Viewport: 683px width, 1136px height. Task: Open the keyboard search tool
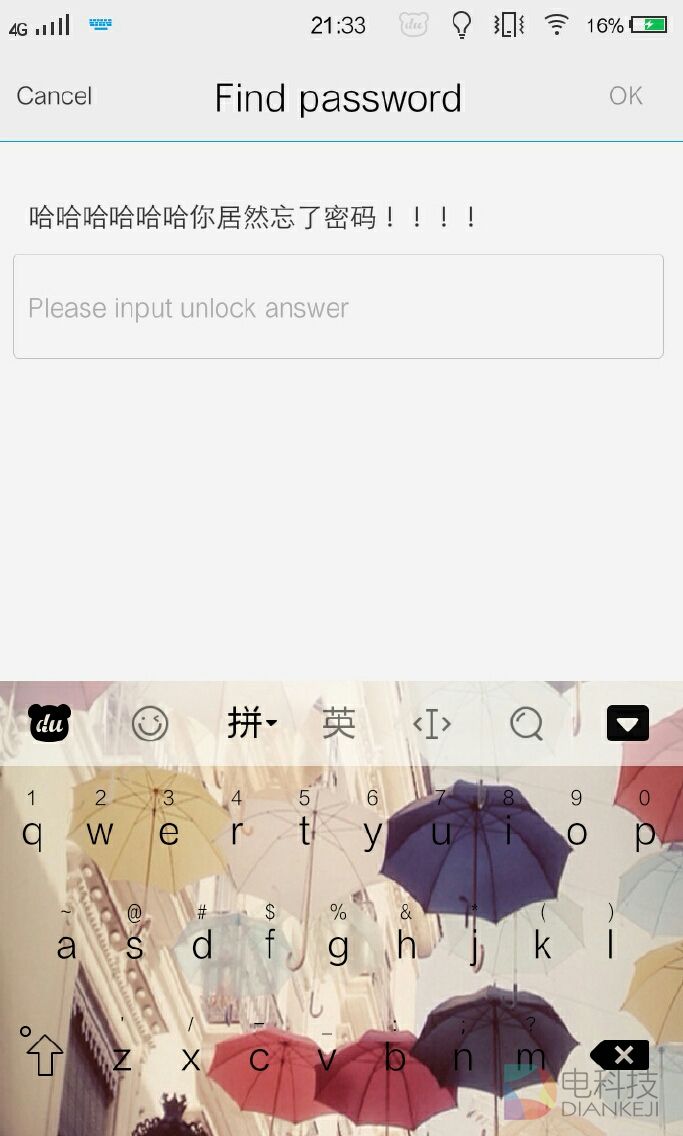526,723
